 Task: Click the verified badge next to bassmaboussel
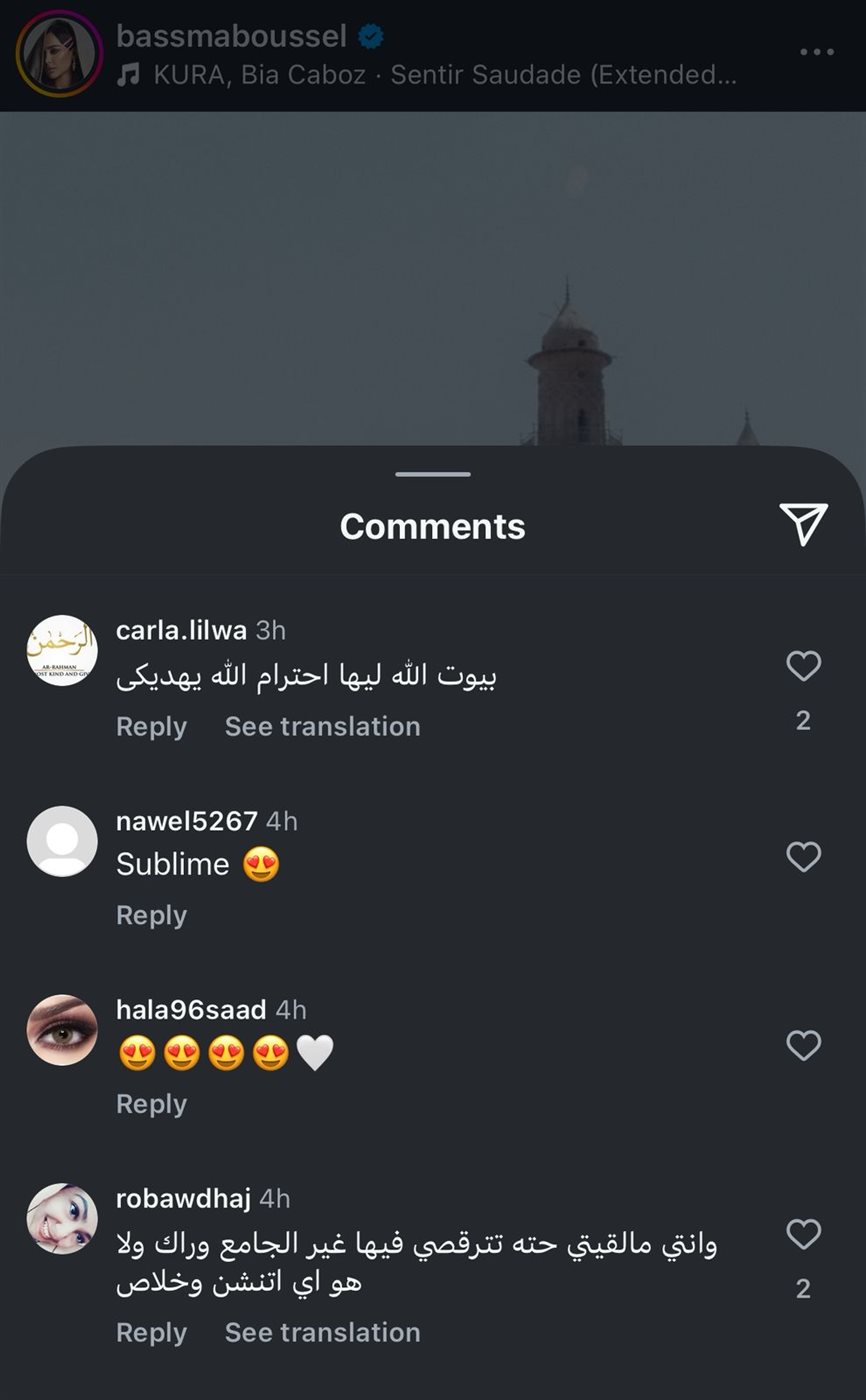point(370,33)
